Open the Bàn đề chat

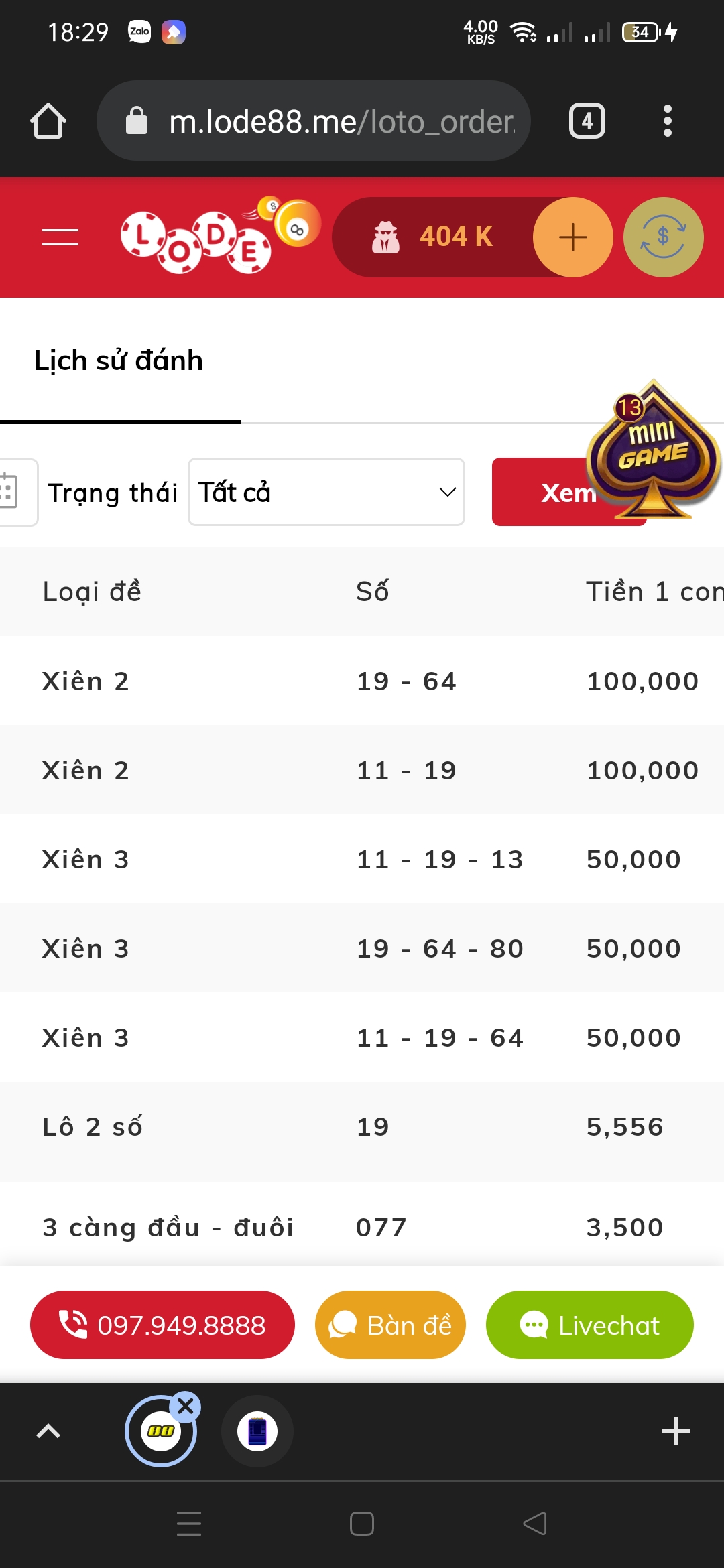390,1325
